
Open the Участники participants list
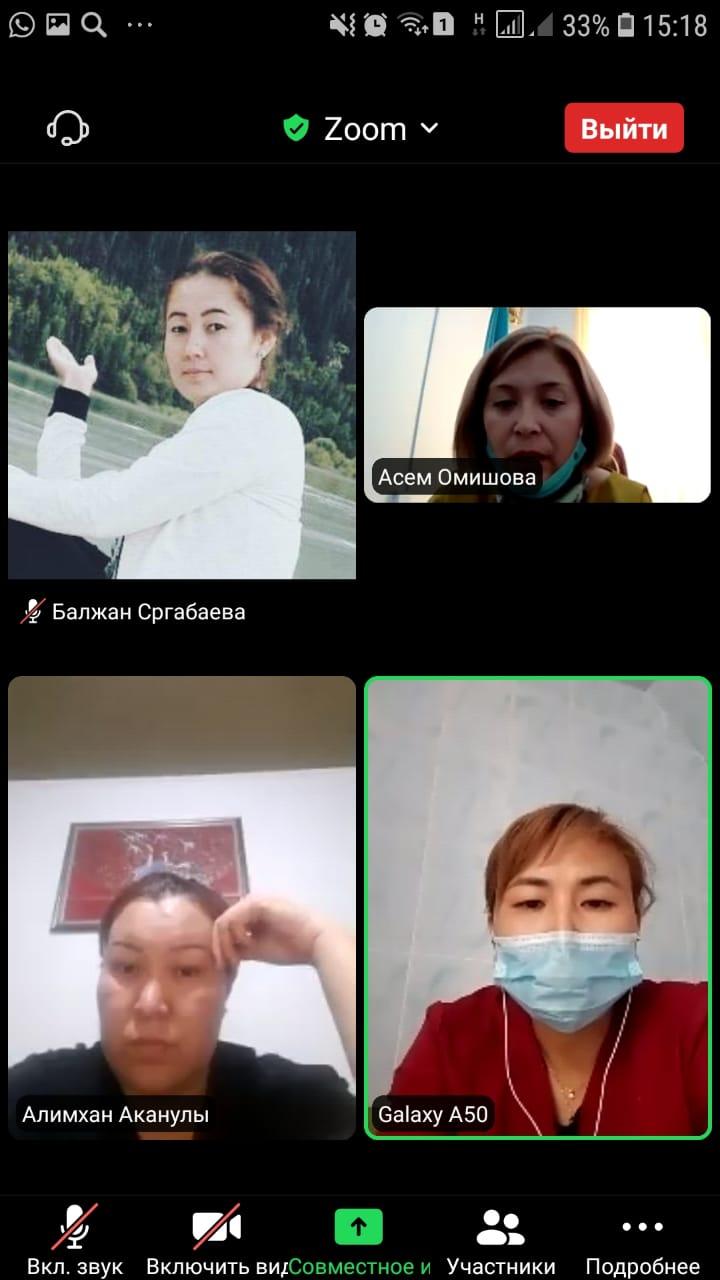(x=501, y=1240)
